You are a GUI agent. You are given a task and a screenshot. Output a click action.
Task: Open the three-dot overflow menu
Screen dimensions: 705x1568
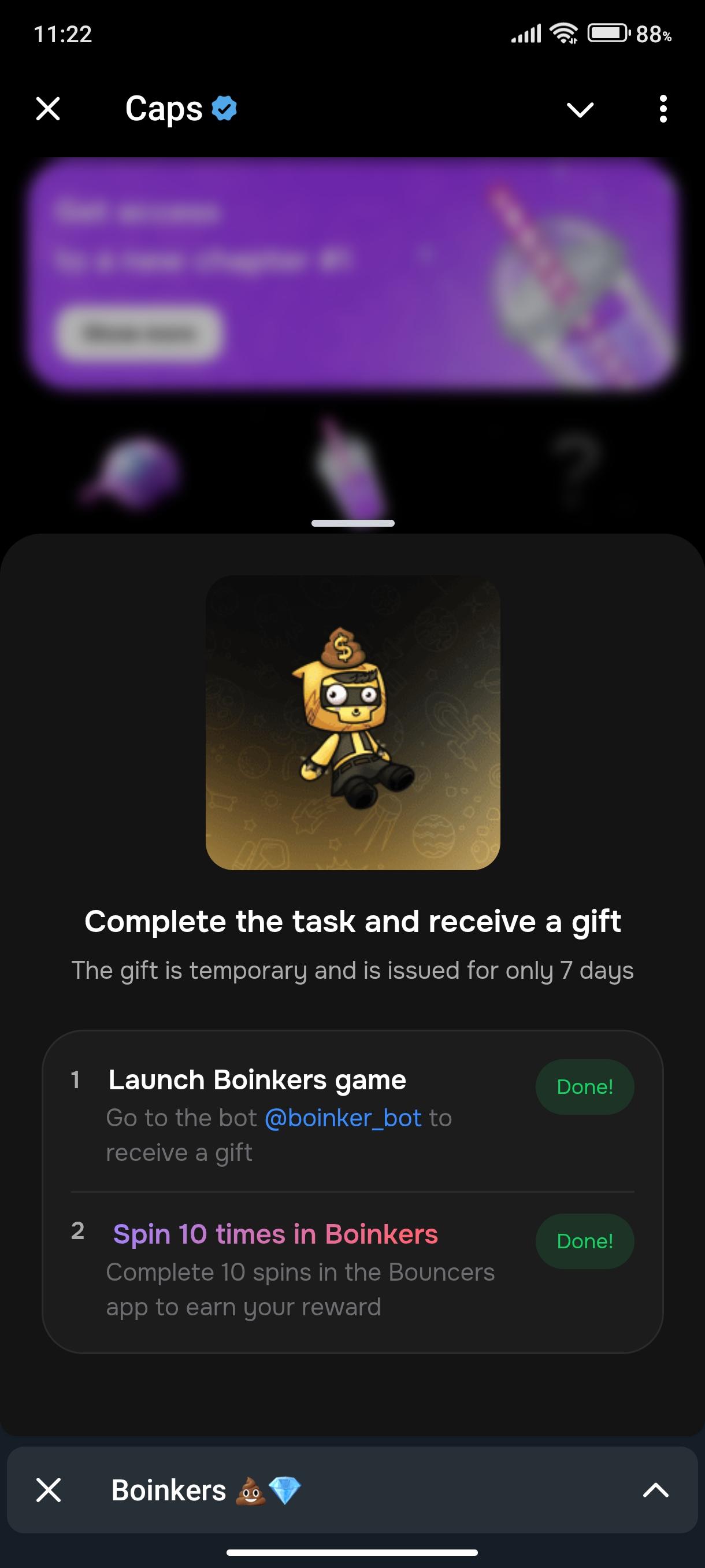(663, 110)
